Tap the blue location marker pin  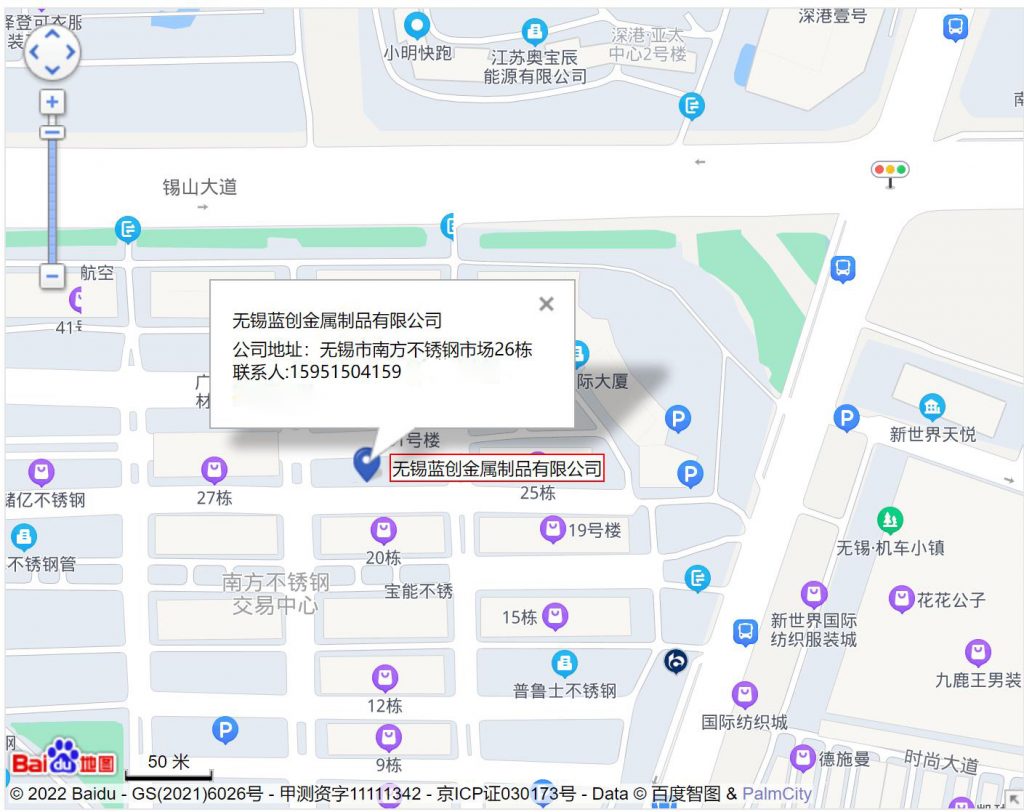pyautogui.click(x=367, y=463)
